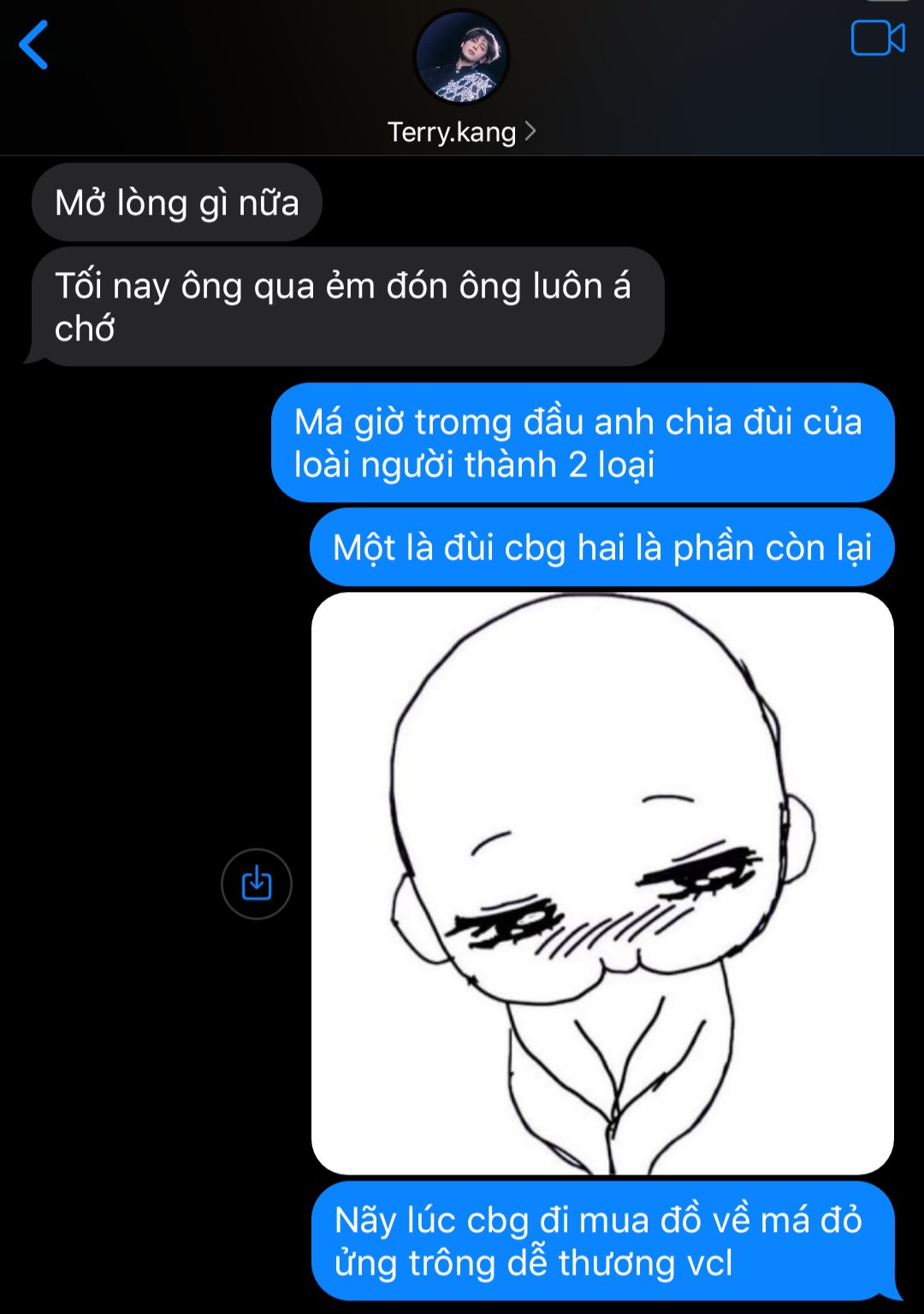The image size is (924, 1314).
Task: Open Terry.kang contact details
Action: point(461,132)
